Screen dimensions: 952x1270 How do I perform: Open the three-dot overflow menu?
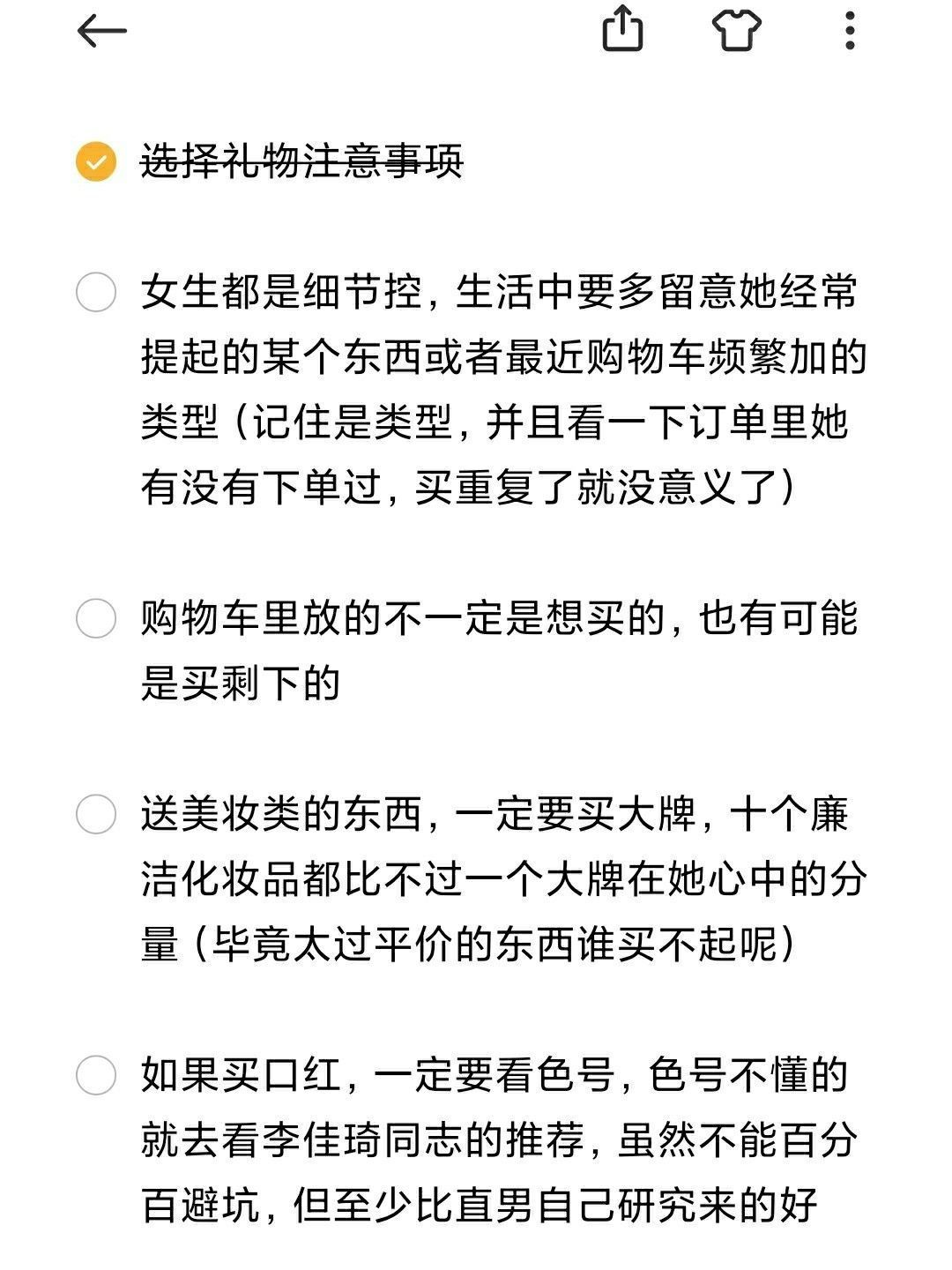point(849,31)
